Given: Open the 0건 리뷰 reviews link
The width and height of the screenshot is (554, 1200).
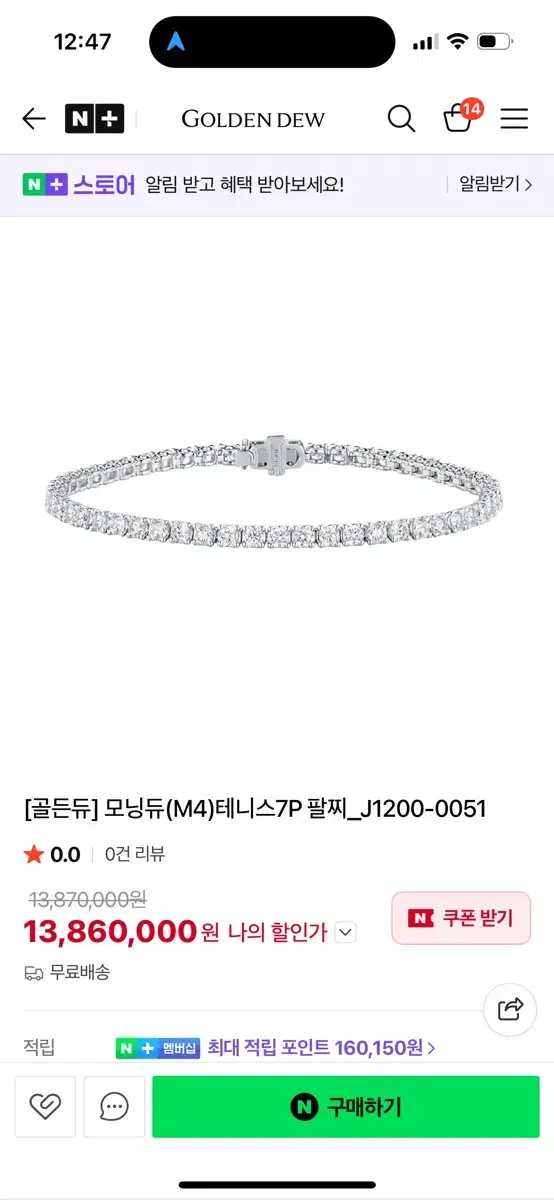Looking at the screenshot, I should tap(135, 854).
